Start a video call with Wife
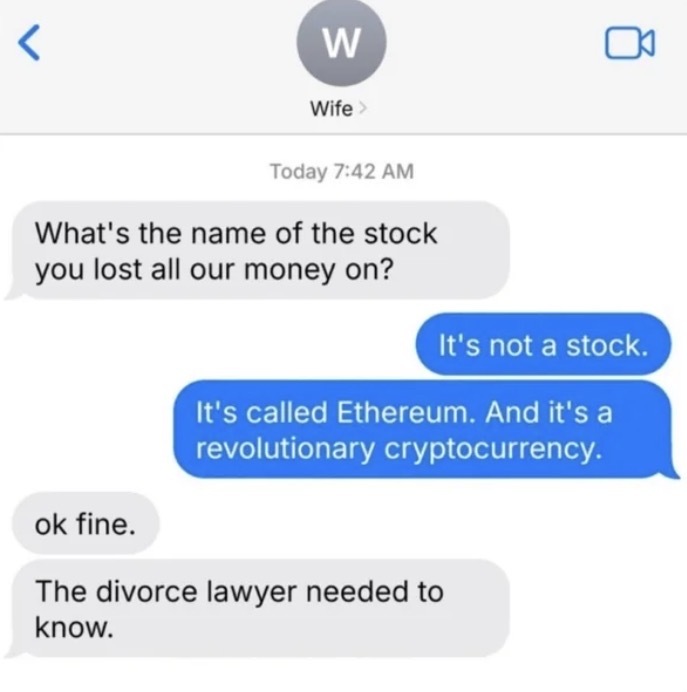 click(629, 43)
